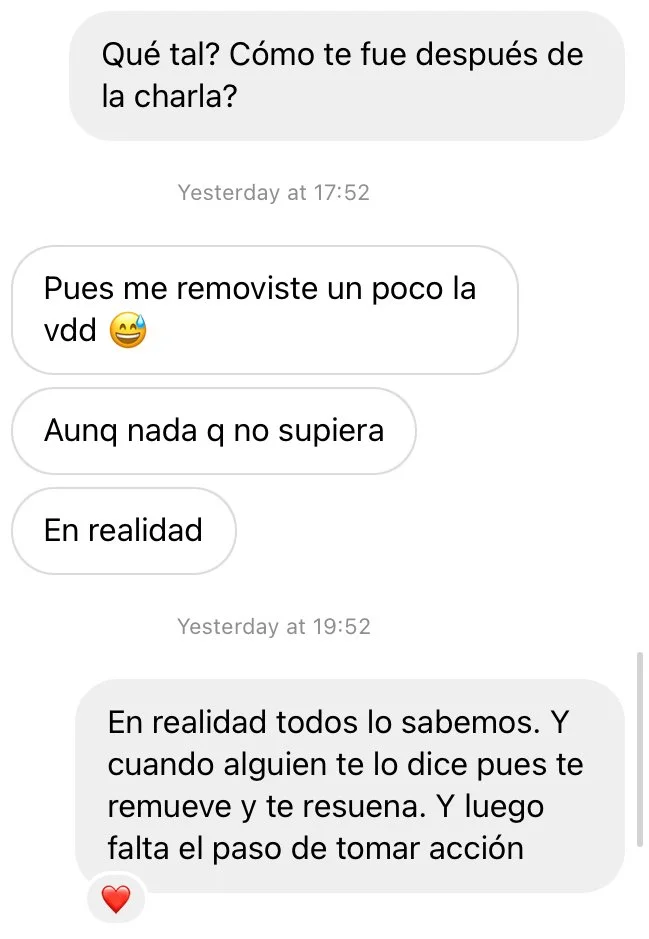The image size is (649, 939).
Task: Open the heart reaction on the last message
Action: [x=116, y=898]
